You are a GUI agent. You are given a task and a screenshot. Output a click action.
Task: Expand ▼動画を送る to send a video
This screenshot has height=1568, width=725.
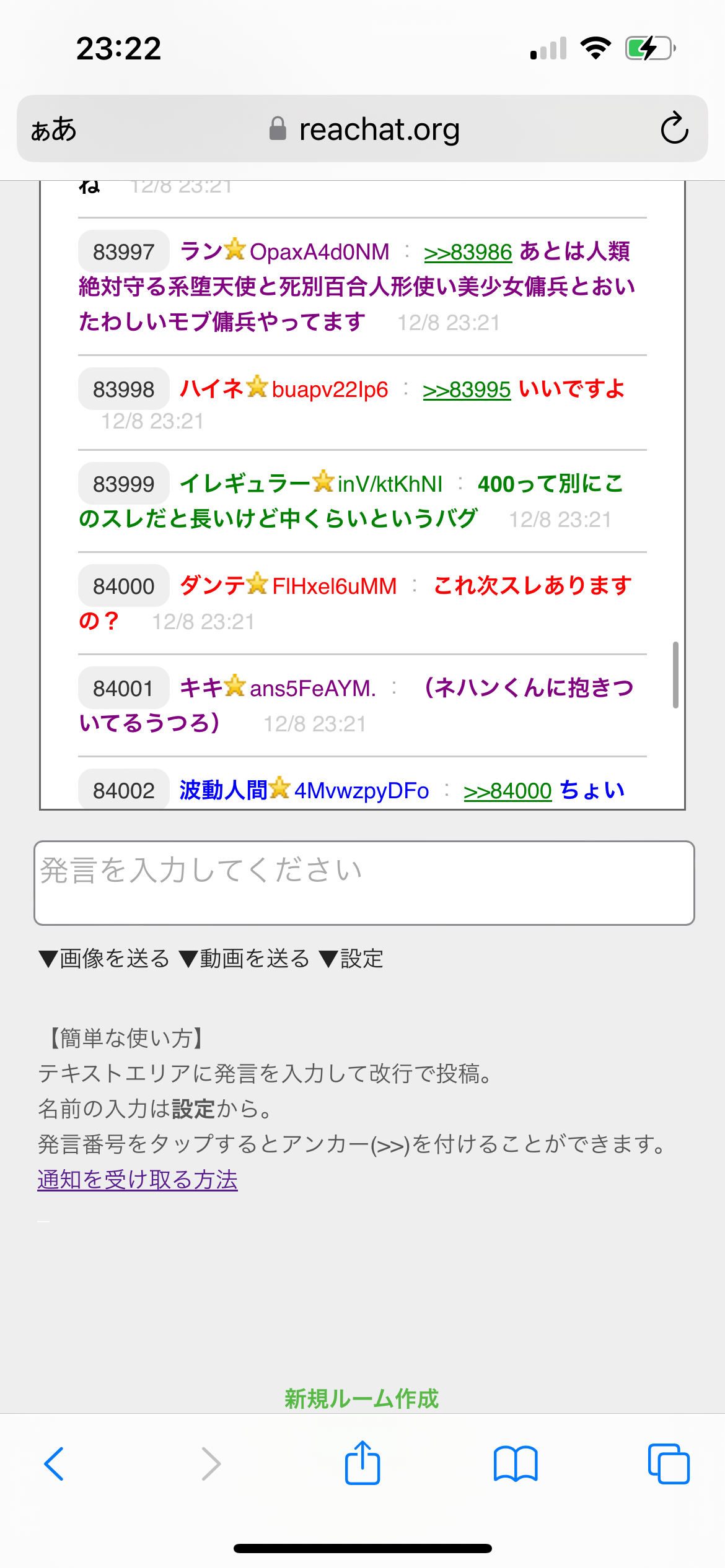(244, 959)
